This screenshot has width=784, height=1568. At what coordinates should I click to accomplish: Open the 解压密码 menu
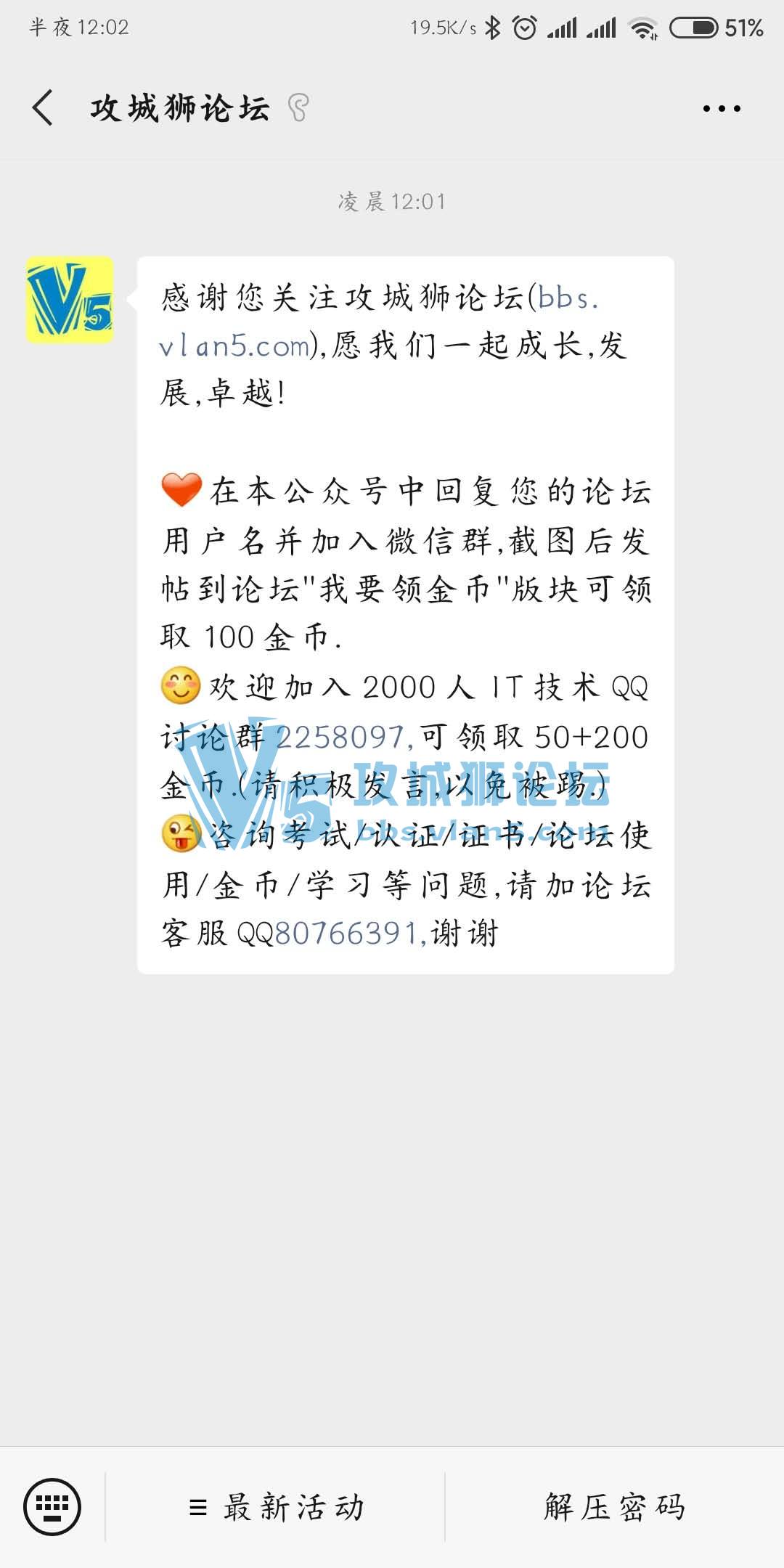tap(615, 1508)
